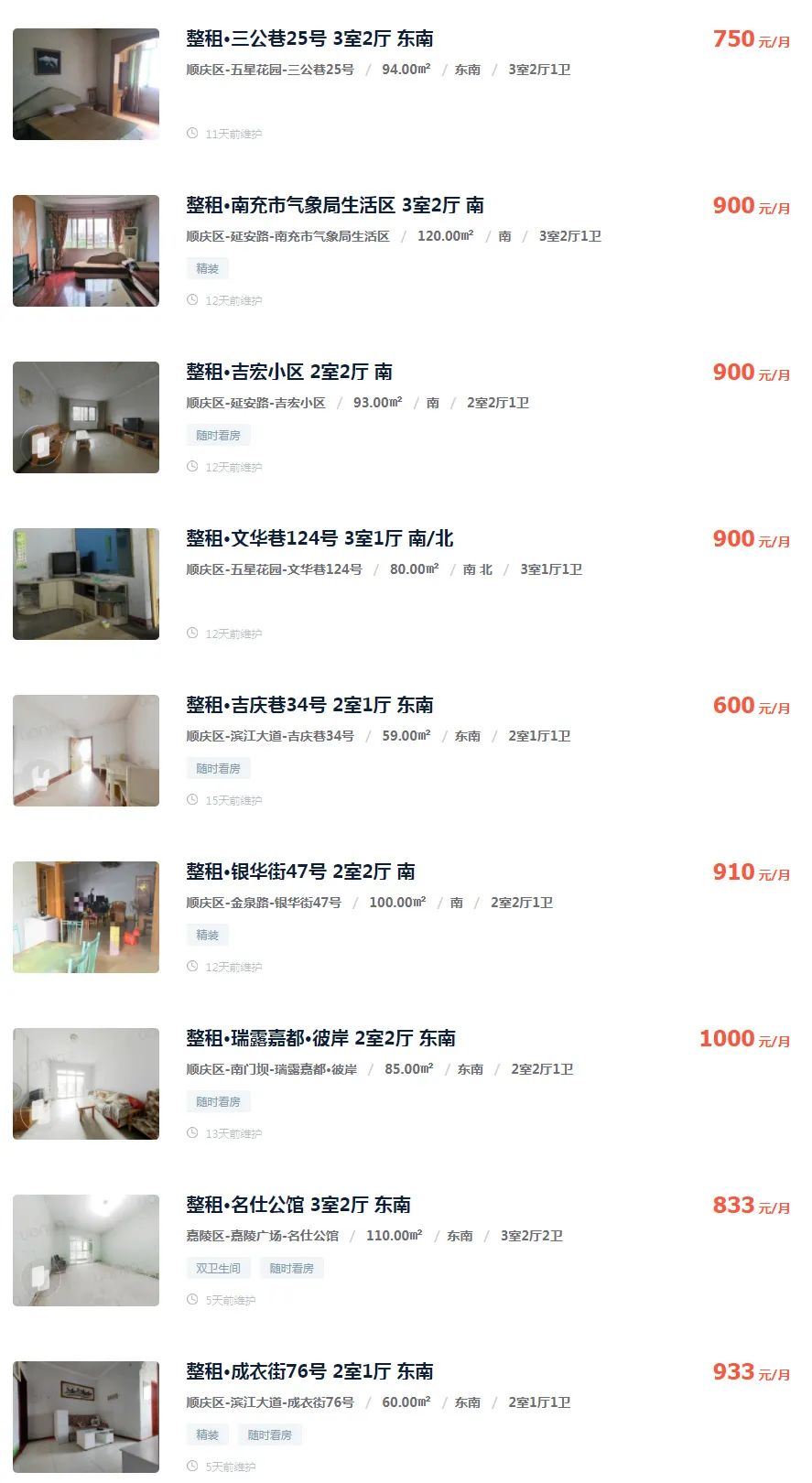Click the photo thumbnail of 成衣街76号 listing

click(85, 1416)
